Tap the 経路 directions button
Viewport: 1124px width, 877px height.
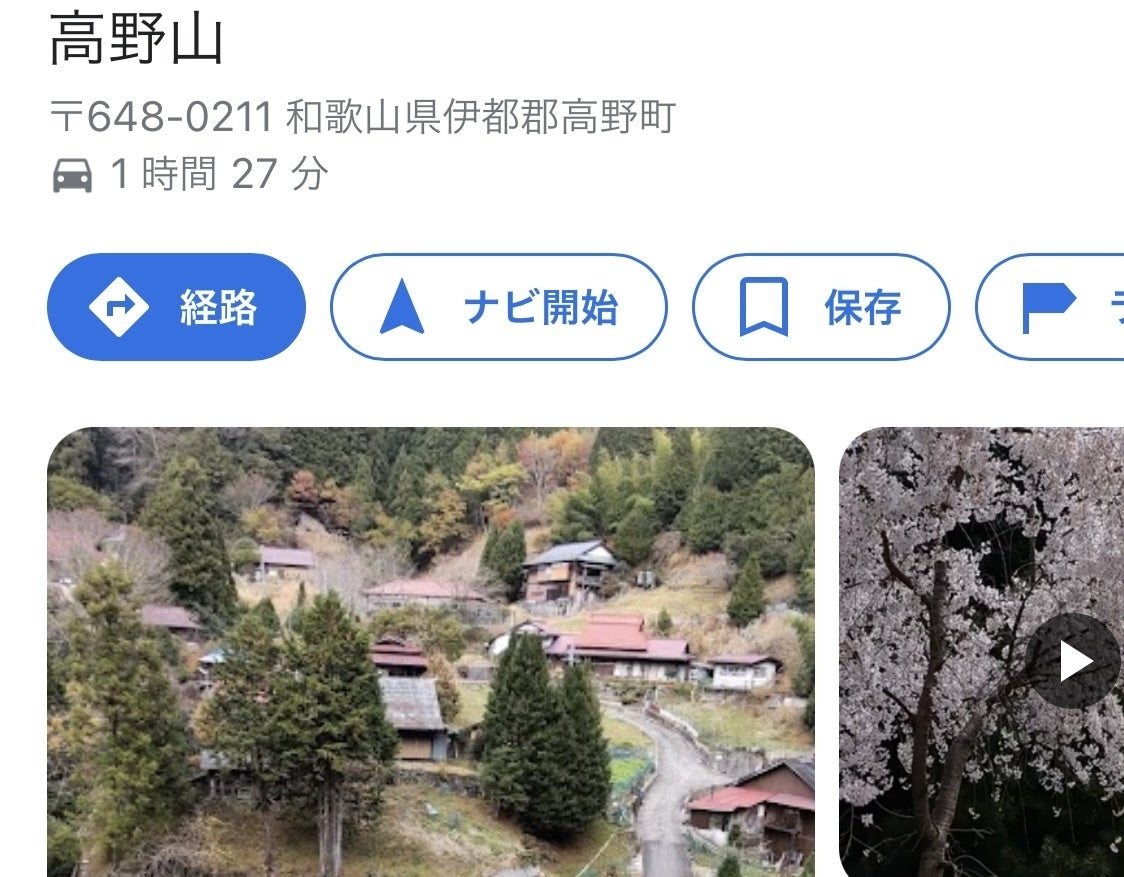pos(176,307)
